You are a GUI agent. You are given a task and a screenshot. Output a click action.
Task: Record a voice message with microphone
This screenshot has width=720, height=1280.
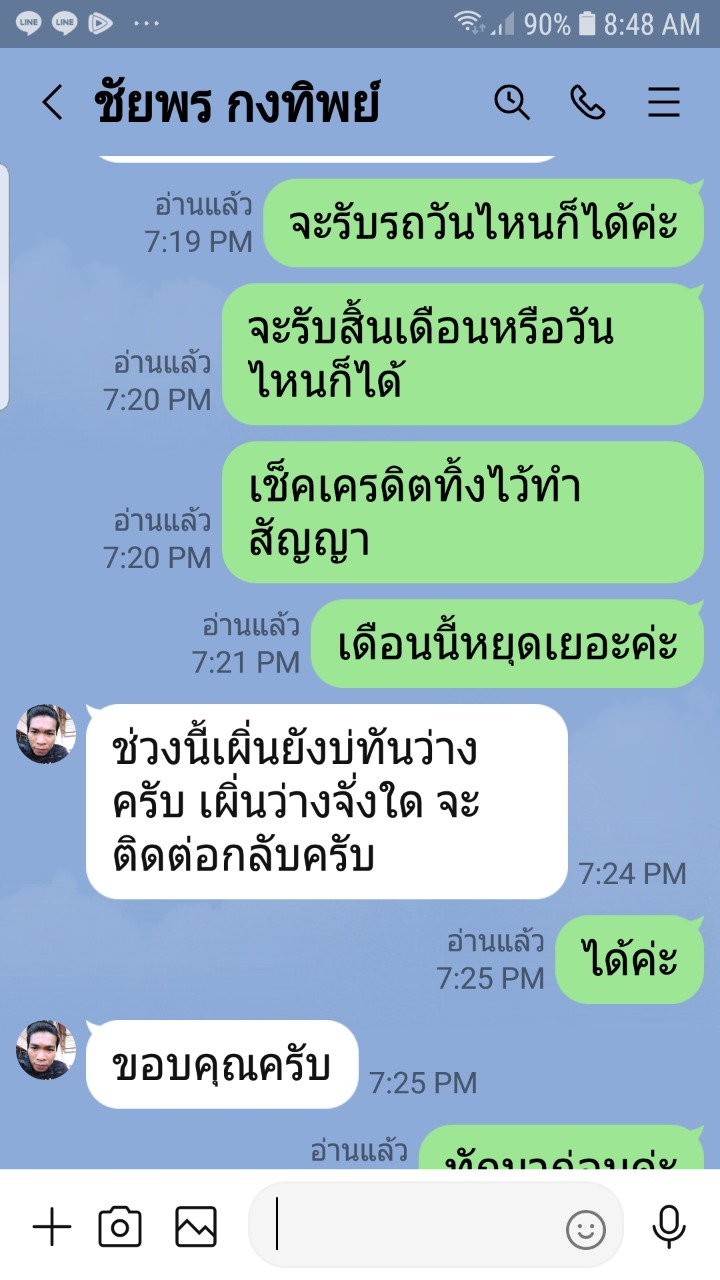(668, 1227)
